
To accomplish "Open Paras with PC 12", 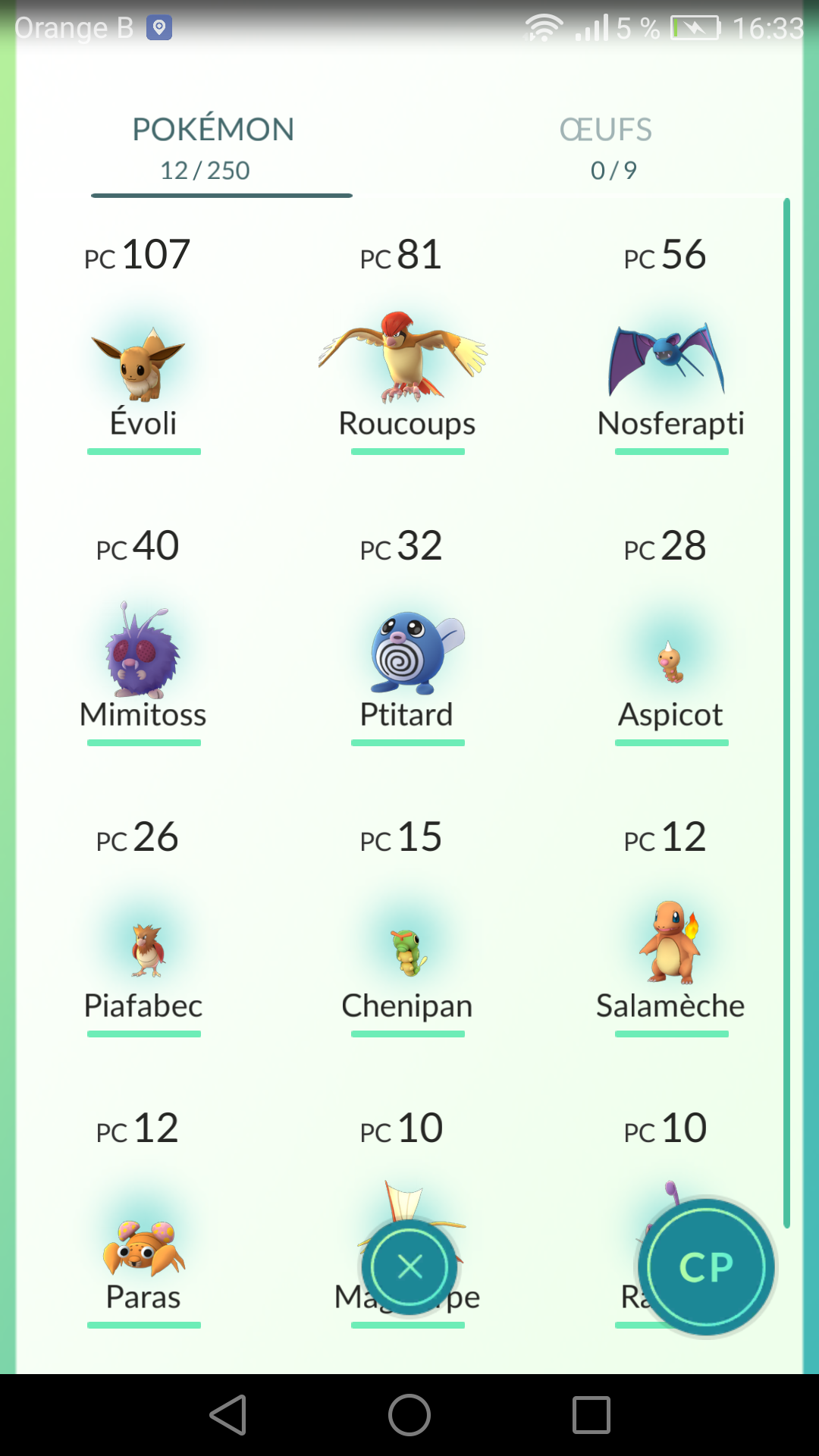I will pyautogui.click(x=143, y=1247).
